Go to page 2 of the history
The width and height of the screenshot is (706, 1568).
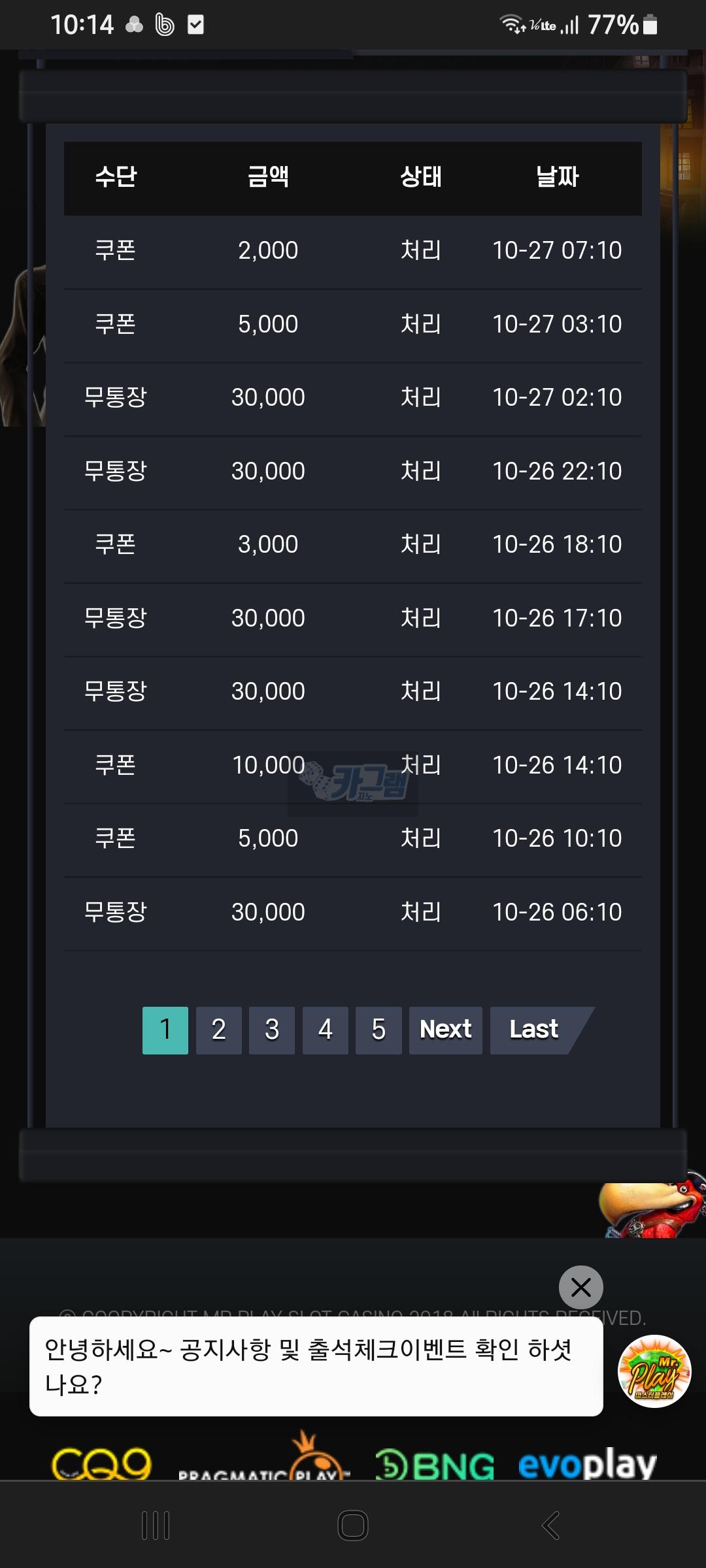point(218,1030)
